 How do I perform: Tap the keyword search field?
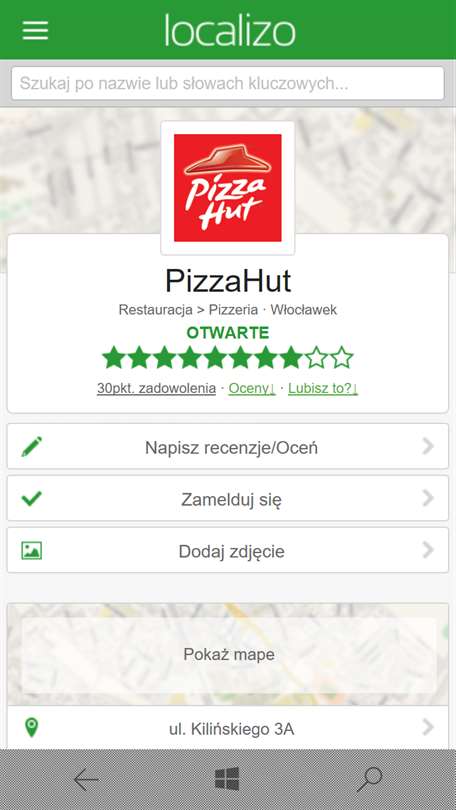tap(228, 83)
